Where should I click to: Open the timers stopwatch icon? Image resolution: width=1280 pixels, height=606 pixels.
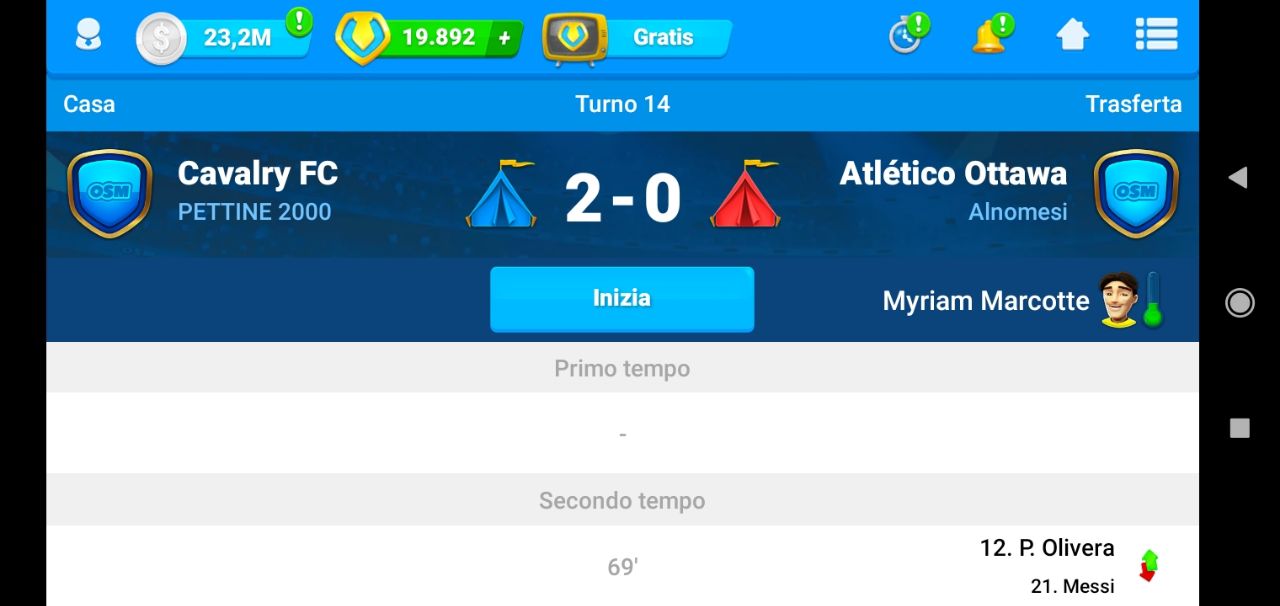click(x=905, y=37)
